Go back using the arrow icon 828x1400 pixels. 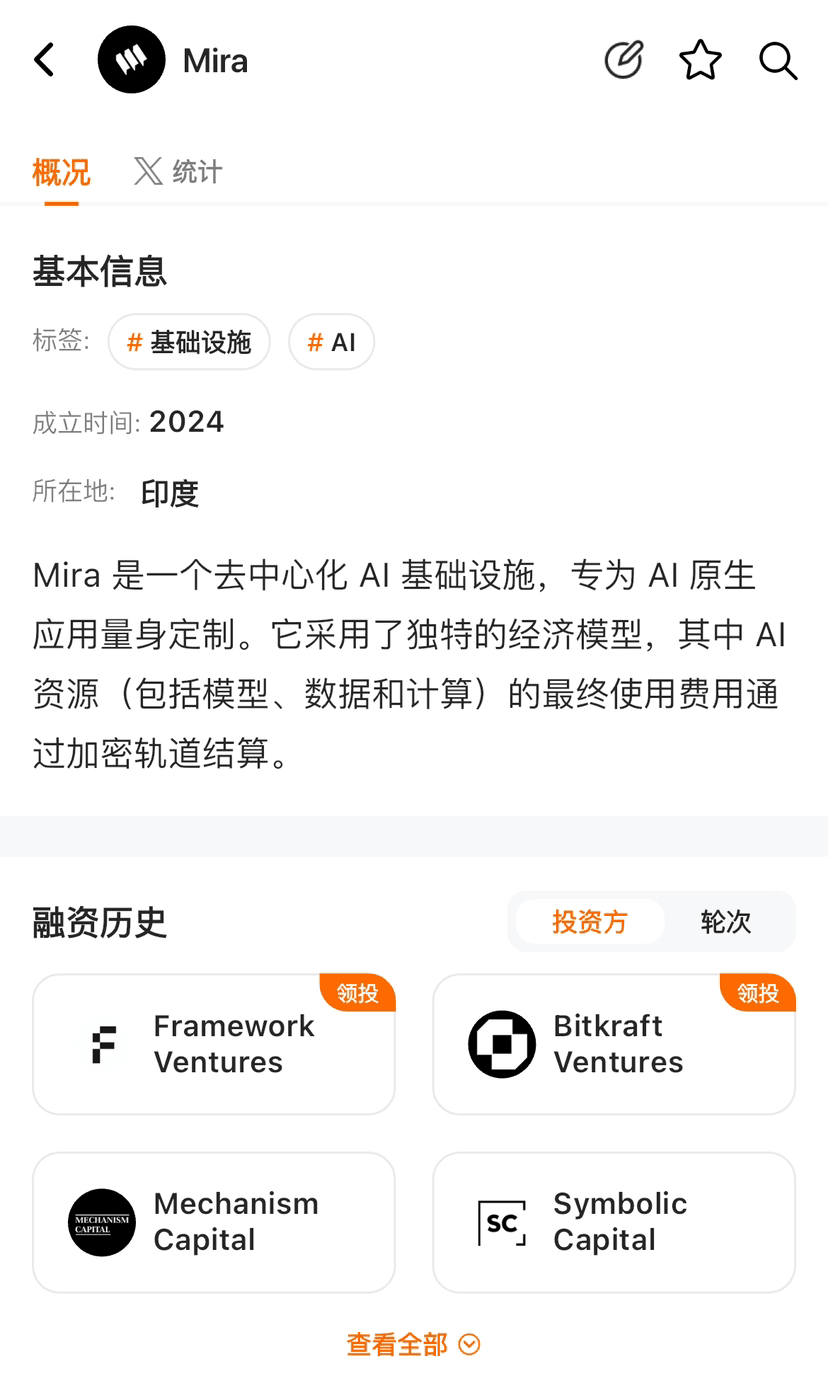pos(45,60)
